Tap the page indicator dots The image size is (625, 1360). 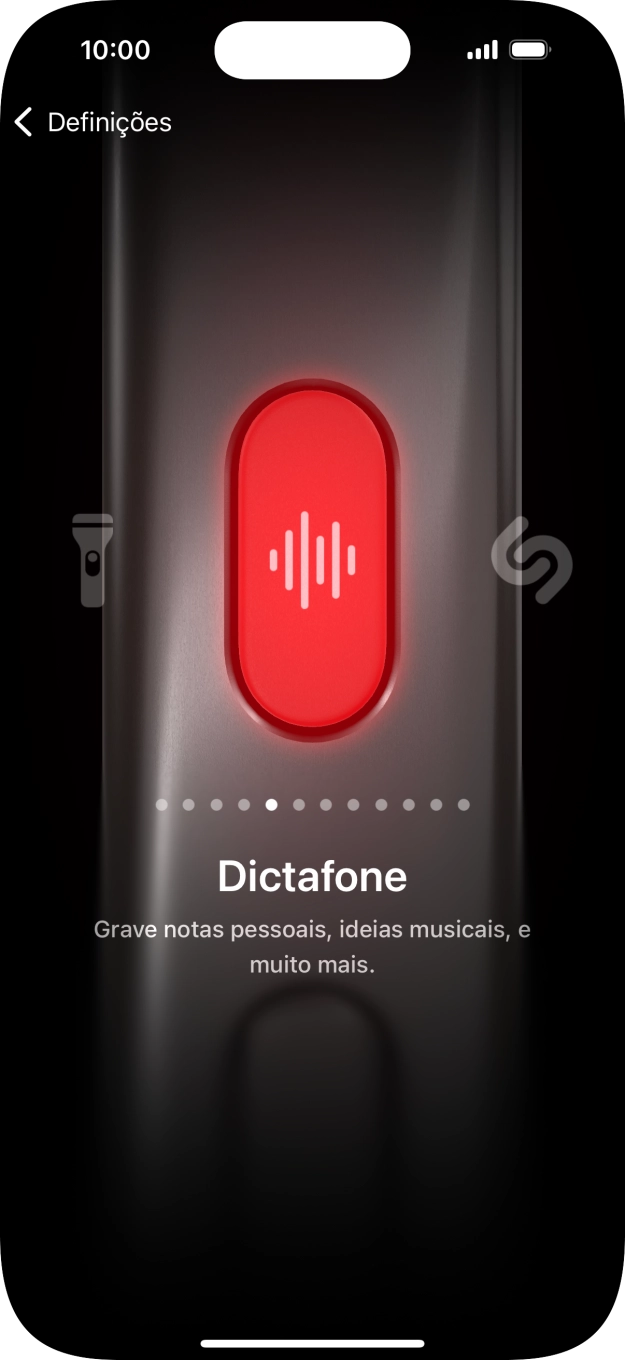point(312,804)
